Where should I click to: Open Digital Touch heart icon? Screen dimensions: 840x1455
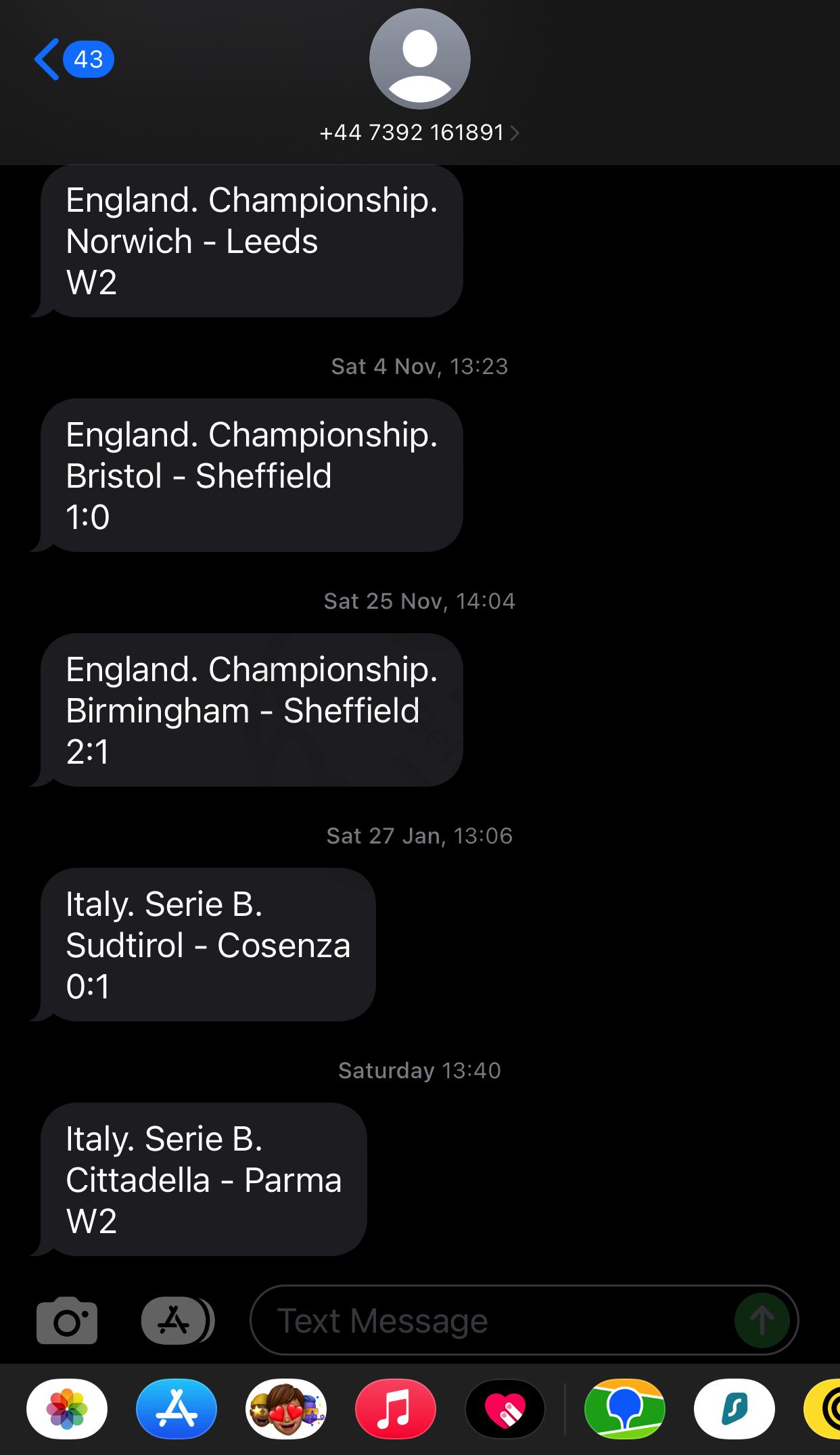[x=505, y=1409]
